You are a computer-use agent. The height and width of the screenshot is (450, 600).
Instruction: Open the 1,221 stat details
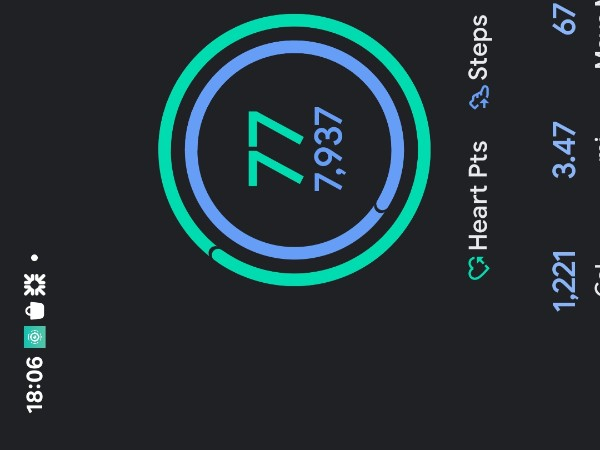tap(565, 280)
